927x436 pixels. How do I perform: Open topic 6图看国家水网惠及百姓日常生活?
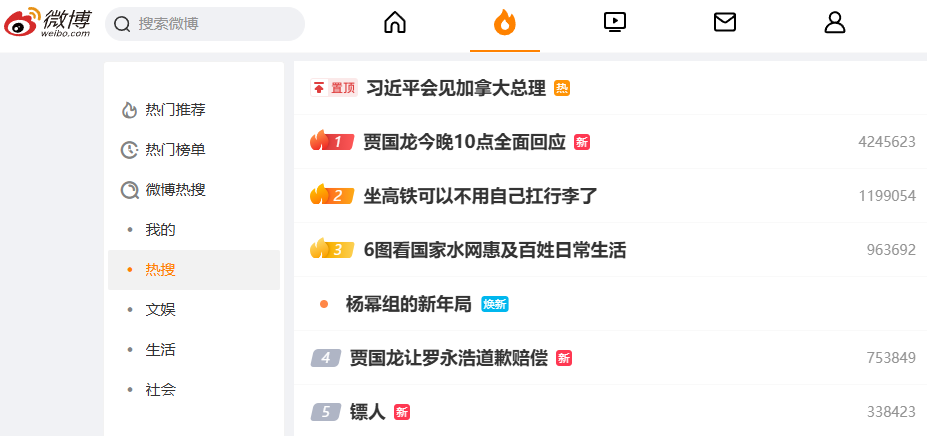coord(494,250)
